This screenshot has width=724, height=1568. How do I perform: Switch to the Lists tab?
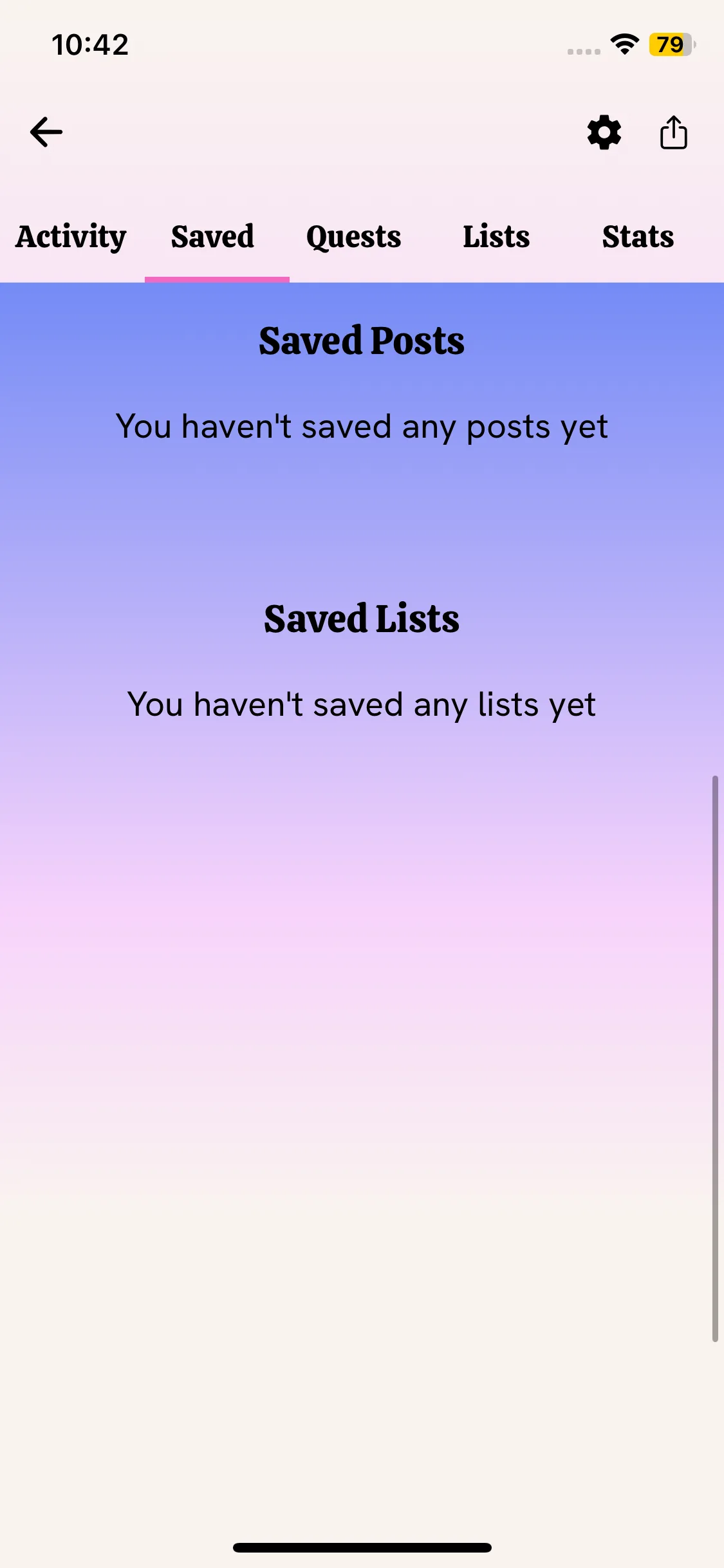click(x=496, y=237)
